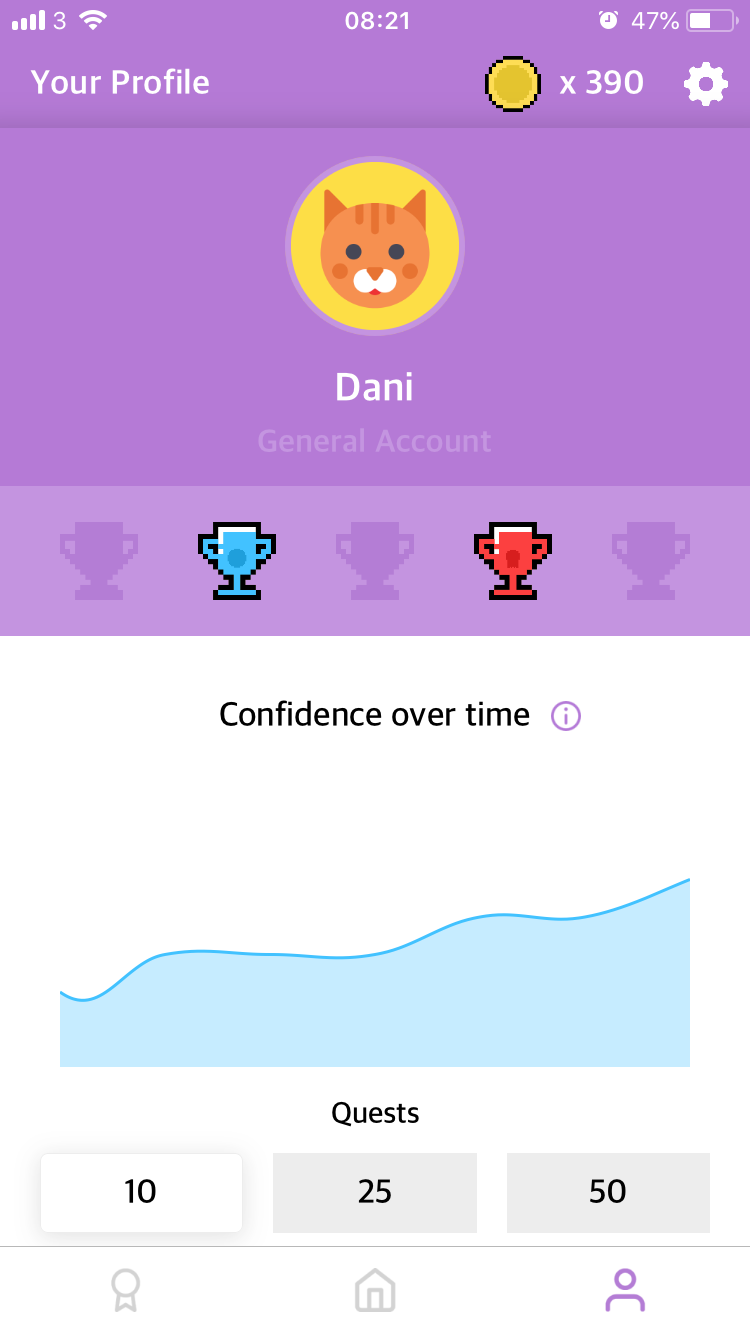Open the profile tab

tap(625, 1290)
